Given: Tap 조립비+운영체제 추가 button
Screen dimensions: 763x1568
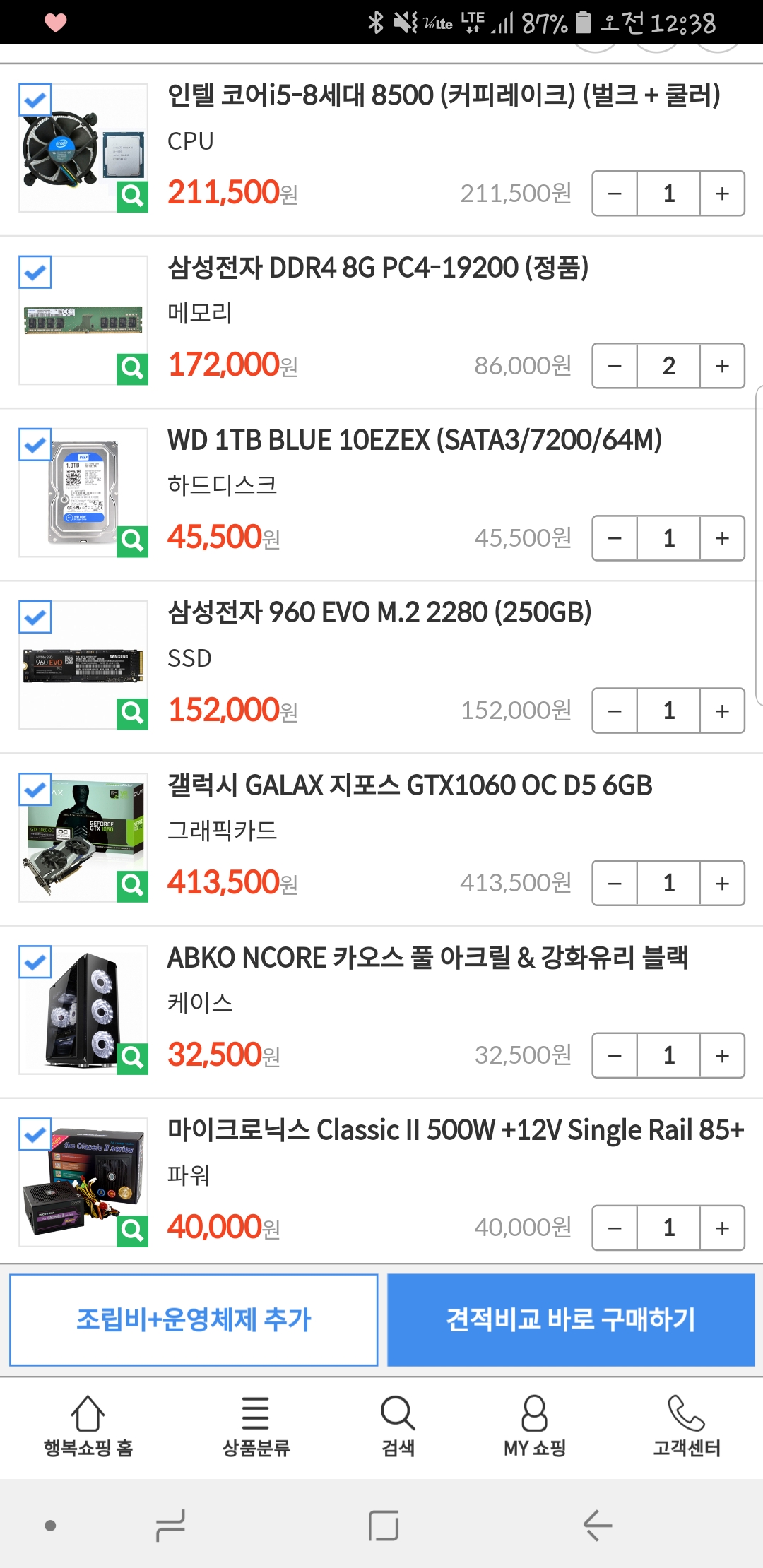Looking at the screenshot, I should coord(194,1320).
